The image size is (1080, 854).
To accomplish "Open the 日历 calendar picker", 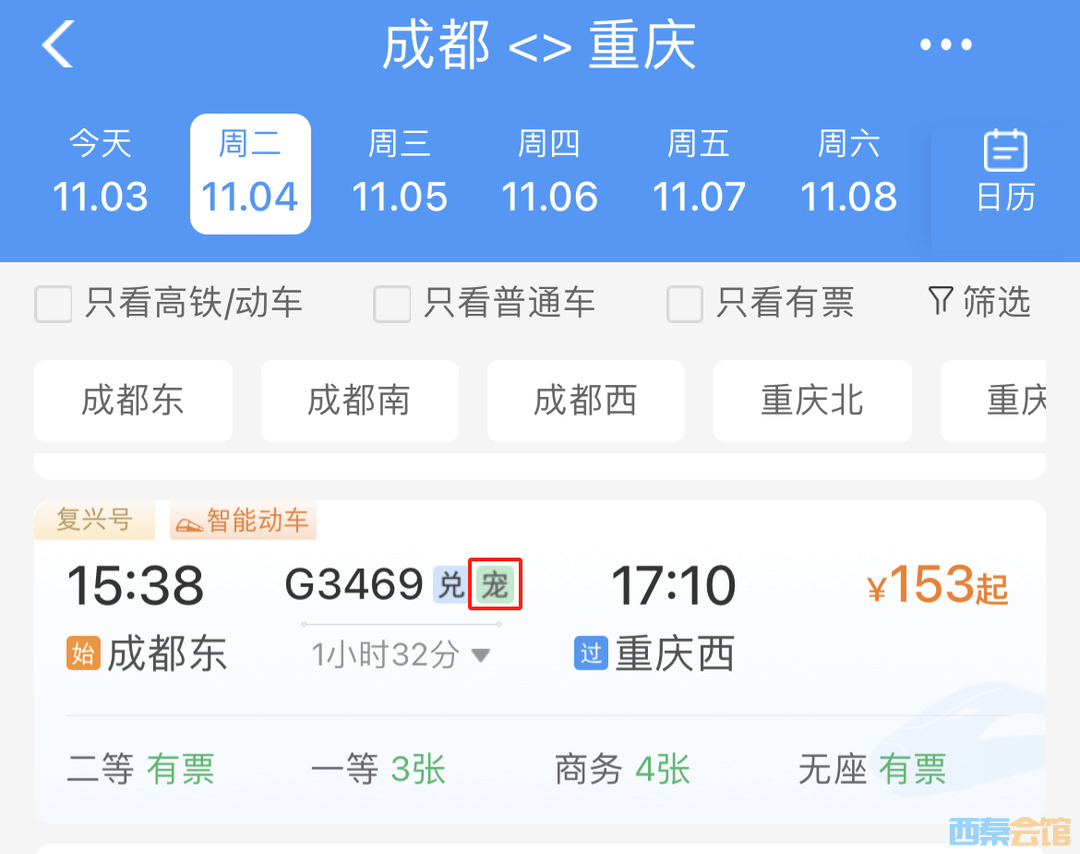I will click(1005, 172).
